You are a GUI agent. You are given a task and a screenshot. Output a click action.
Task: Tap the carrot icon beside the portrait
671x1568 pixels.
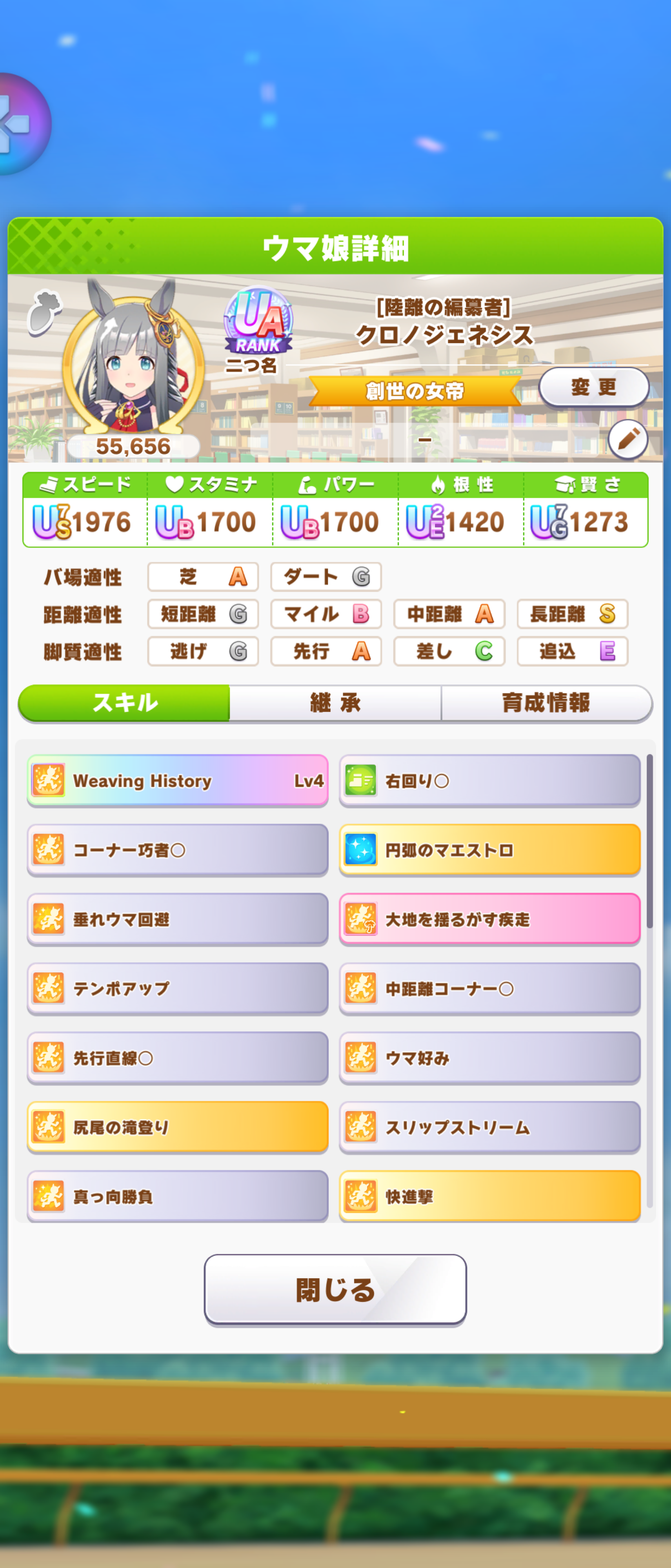click(x=44, y=312)
